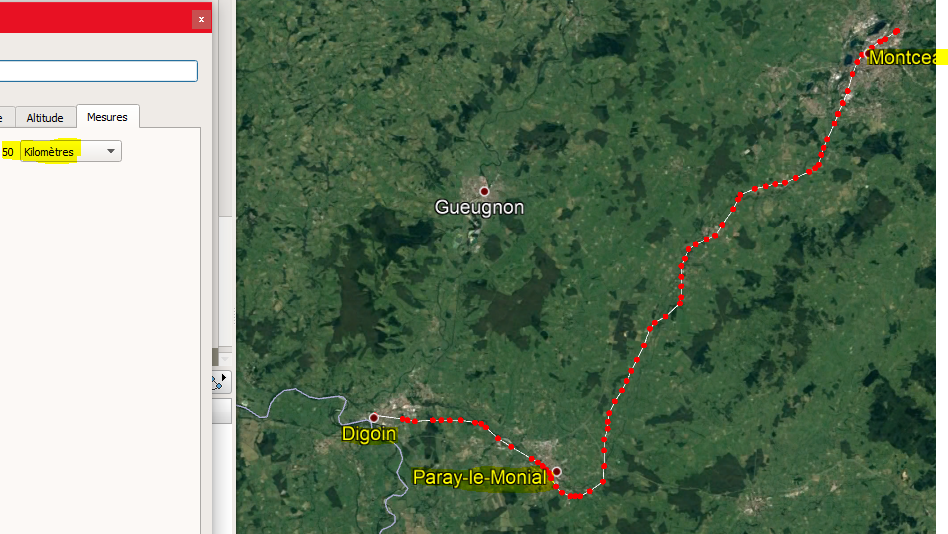Open the Kilomètres units dropdown
The image size is (948, 534).
[71, 152]
